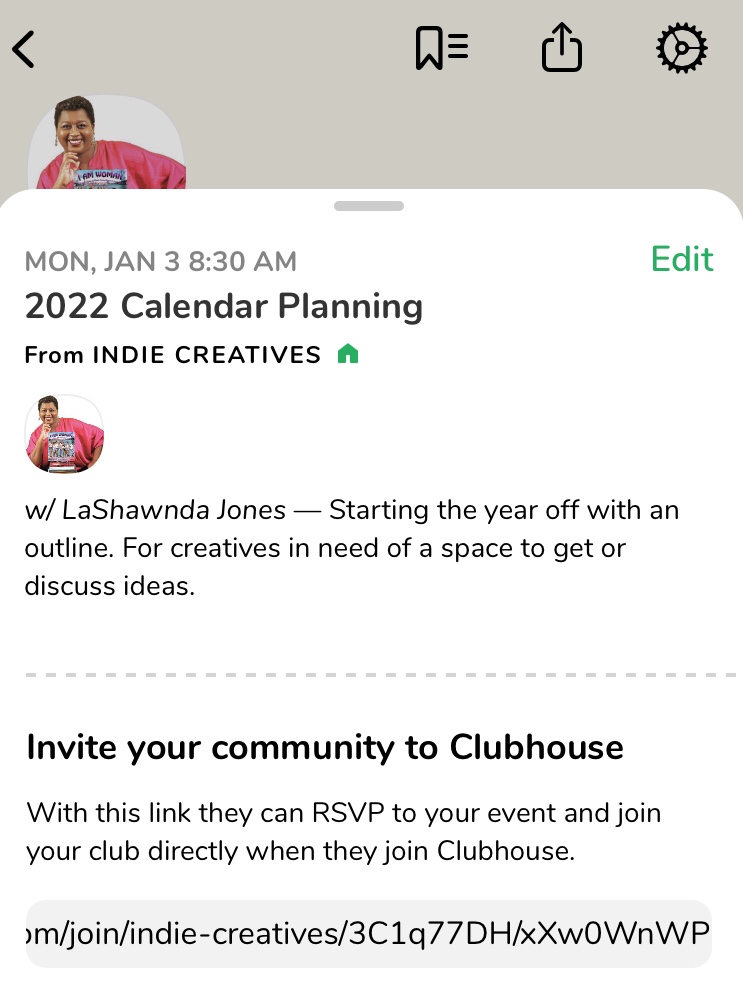Share this profile via the share icon
Viewport: 743px width, 981px height.
[x=562, y=48]
